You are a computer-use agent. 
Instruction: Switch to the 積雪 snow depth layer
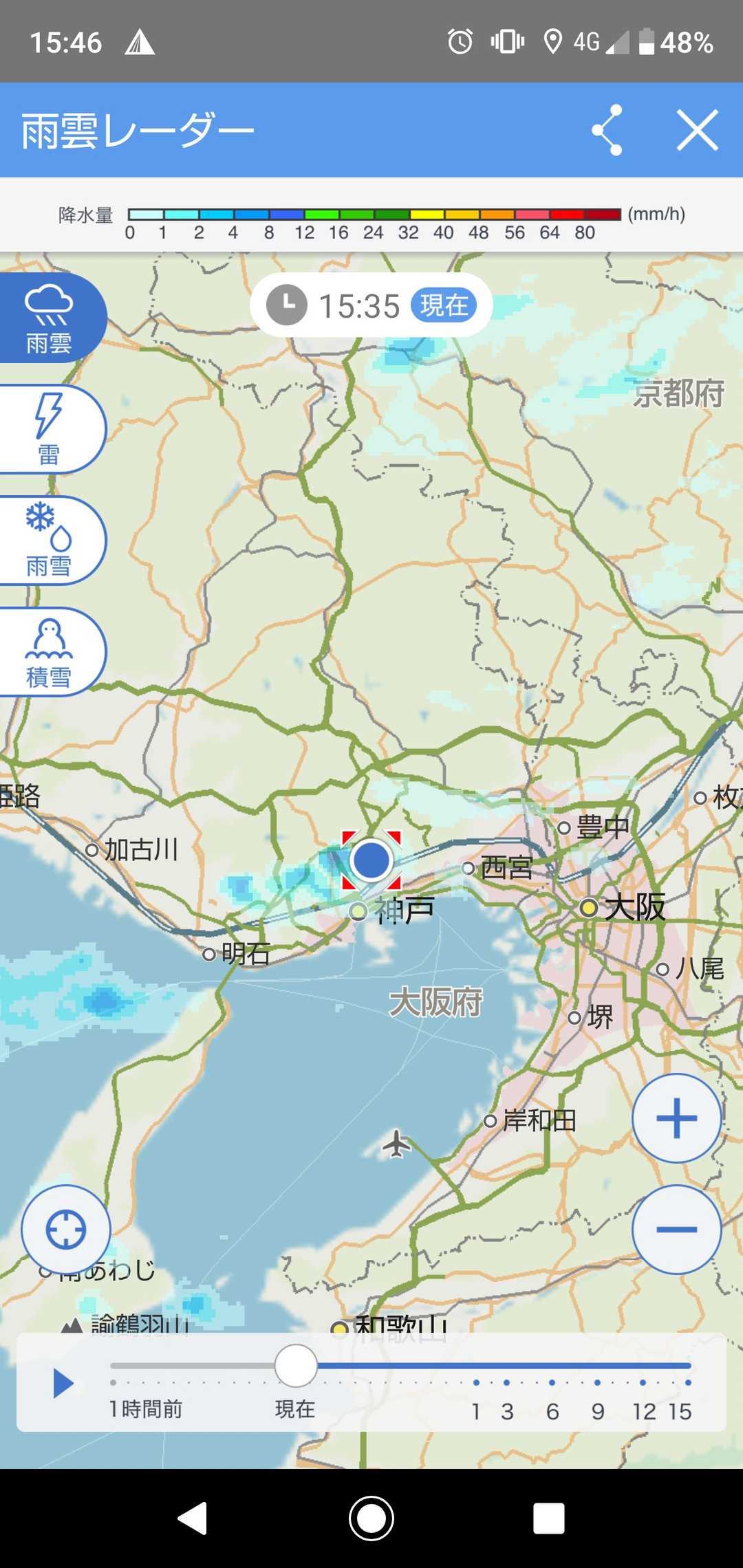[50, 652]
